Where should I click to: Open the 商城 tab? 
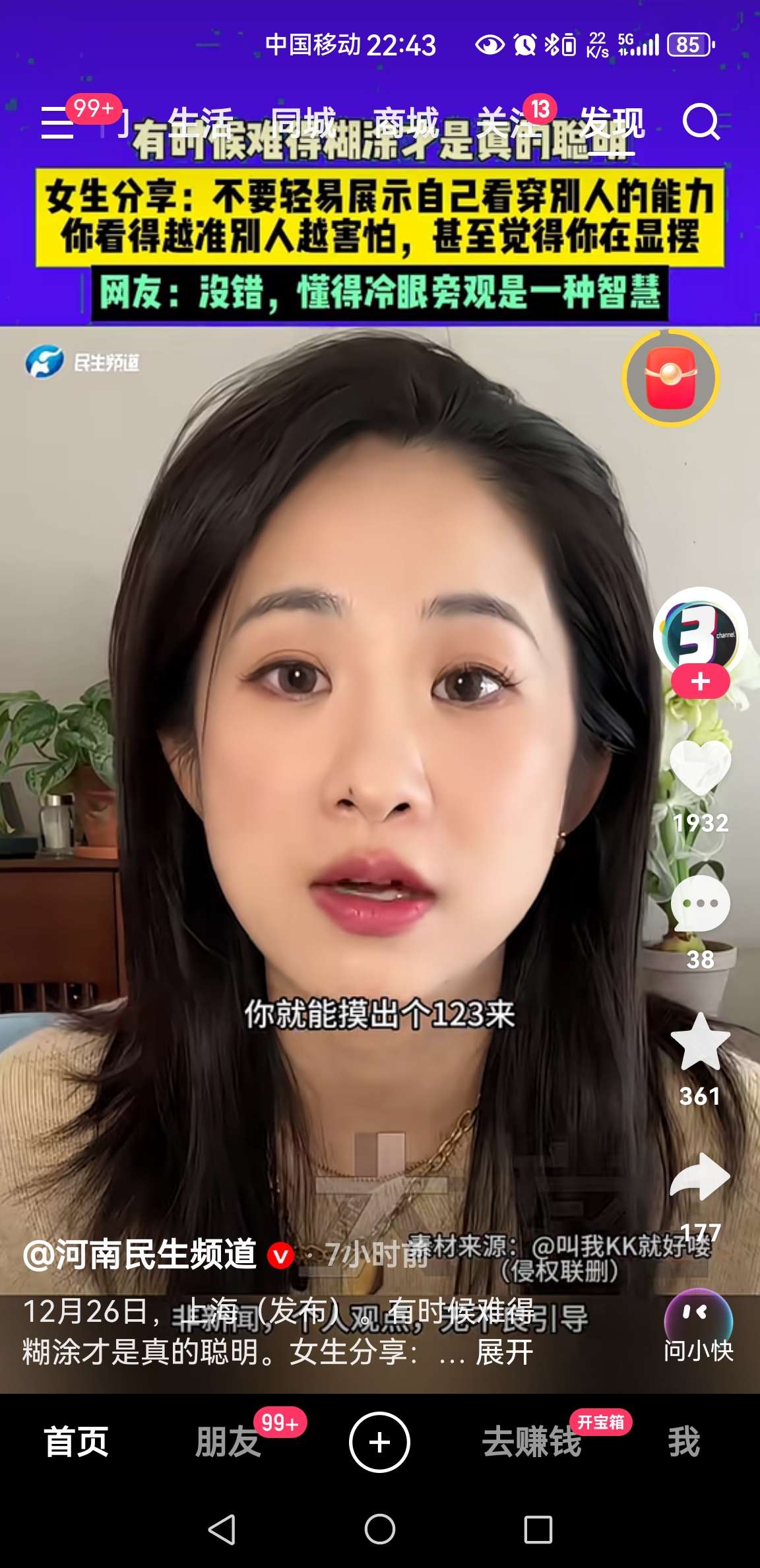click(x=406, y=123)
